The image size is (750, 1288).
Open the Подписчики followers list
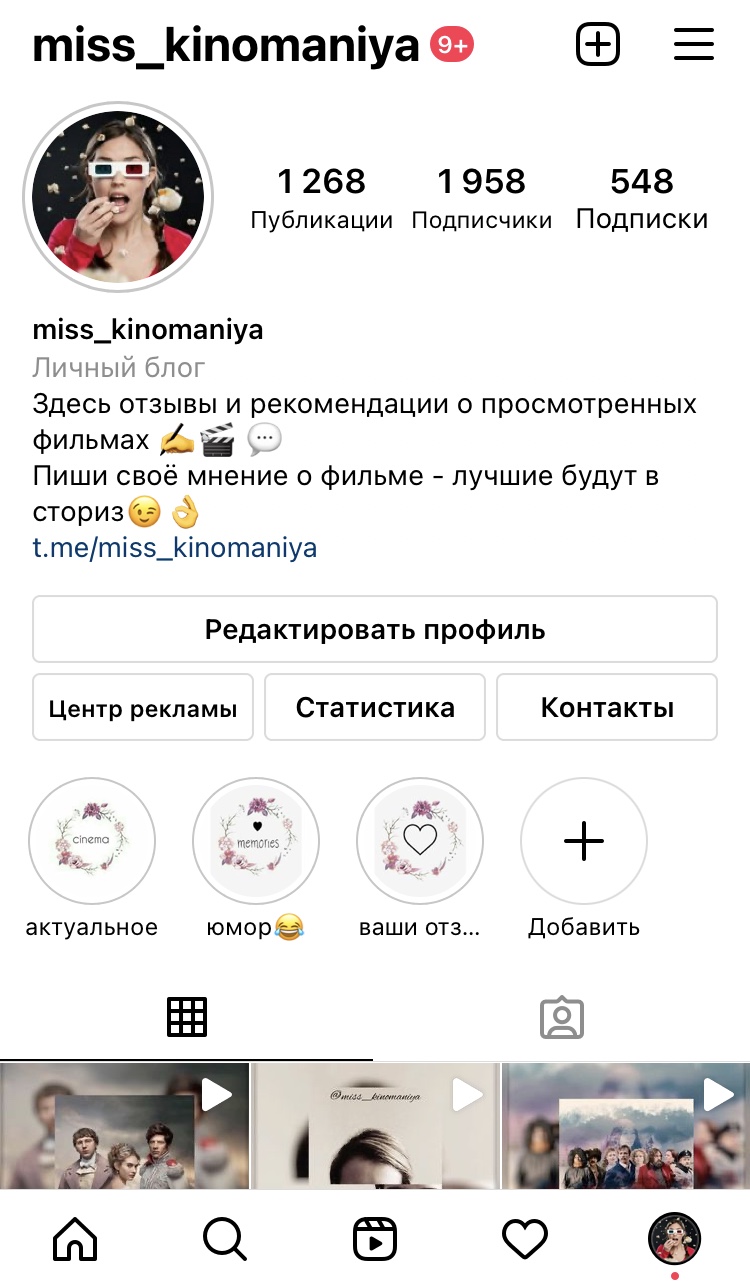(481, 198)
